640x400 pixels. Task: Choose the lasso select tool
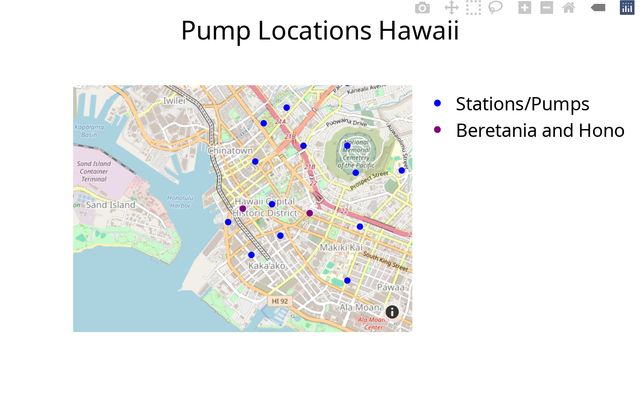pos(495,8)
